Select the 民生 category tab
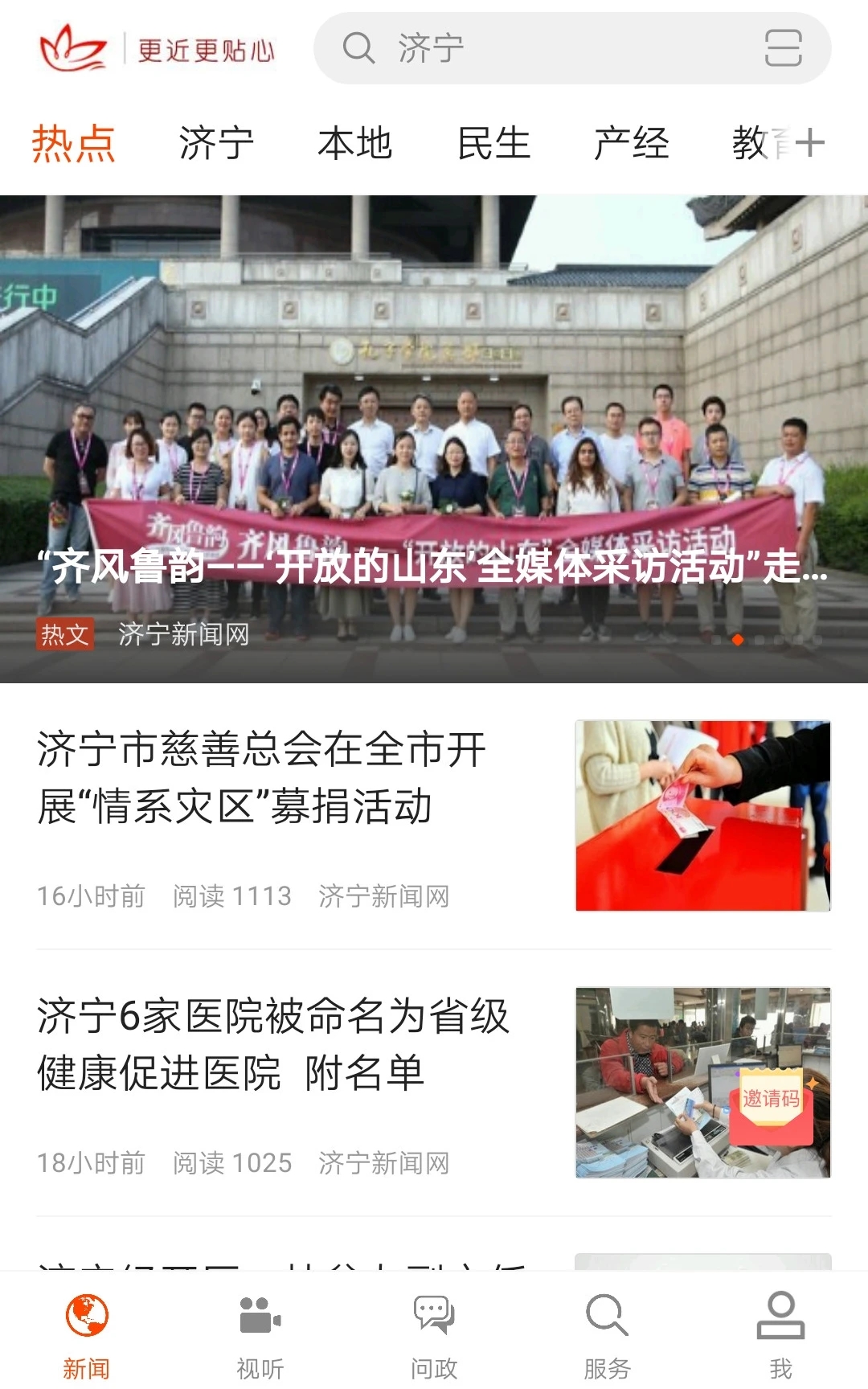The height and width of the screenshot is (1389, 868). (493, 144)
